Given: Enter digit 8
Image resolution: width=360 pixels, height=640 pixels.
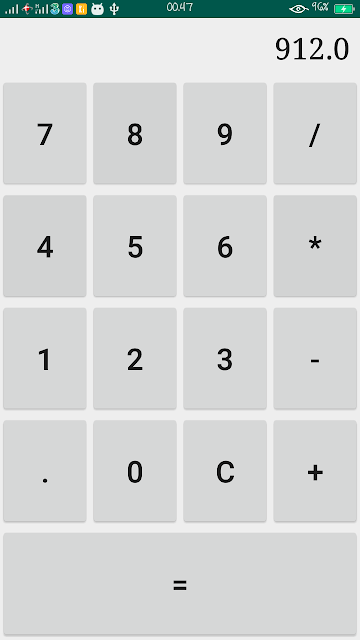Looking at the screenshot, I should pos(135,133).
